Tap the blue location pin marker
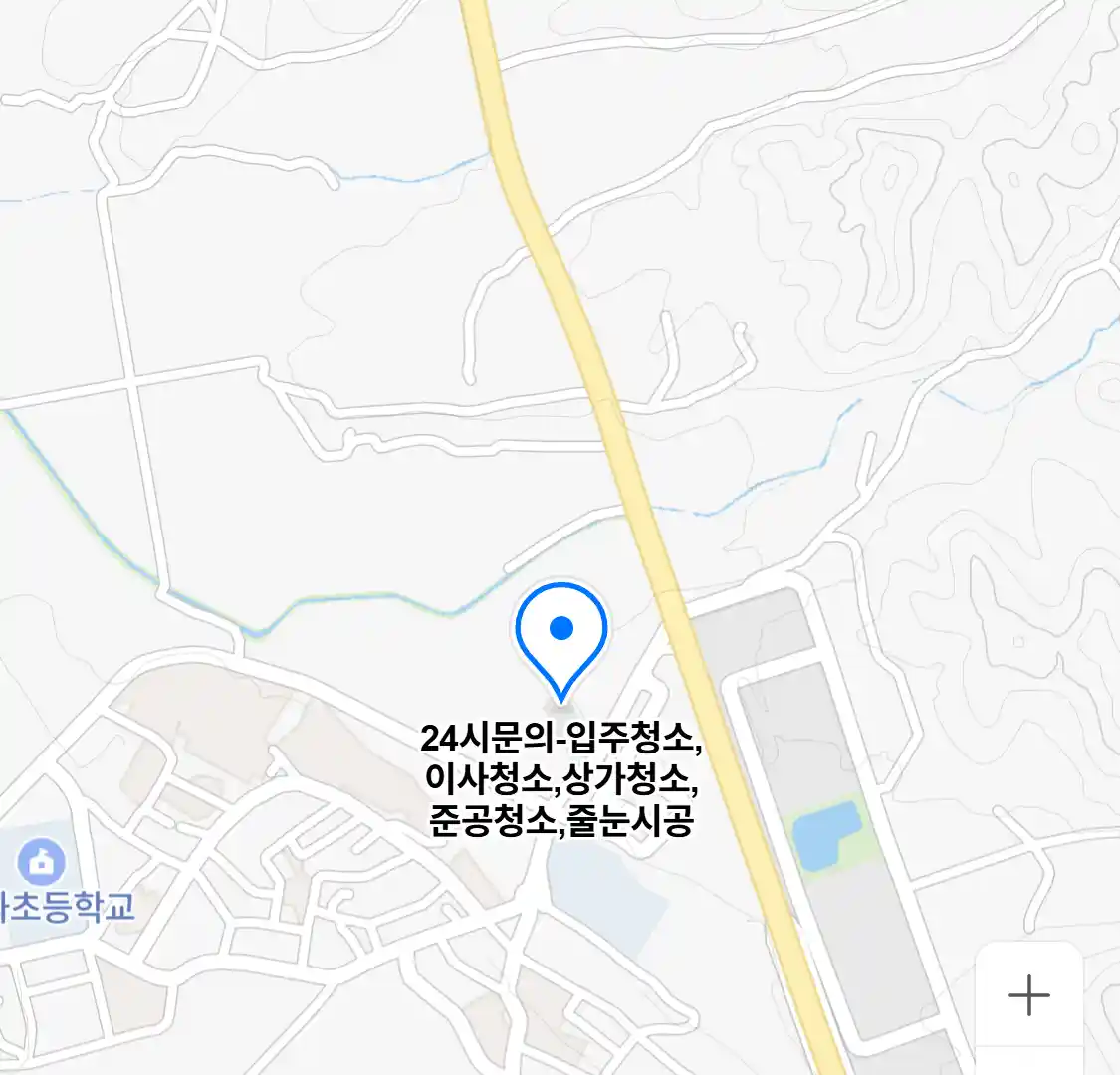Screen dimensions: 1120x1075 coord(561,633)
